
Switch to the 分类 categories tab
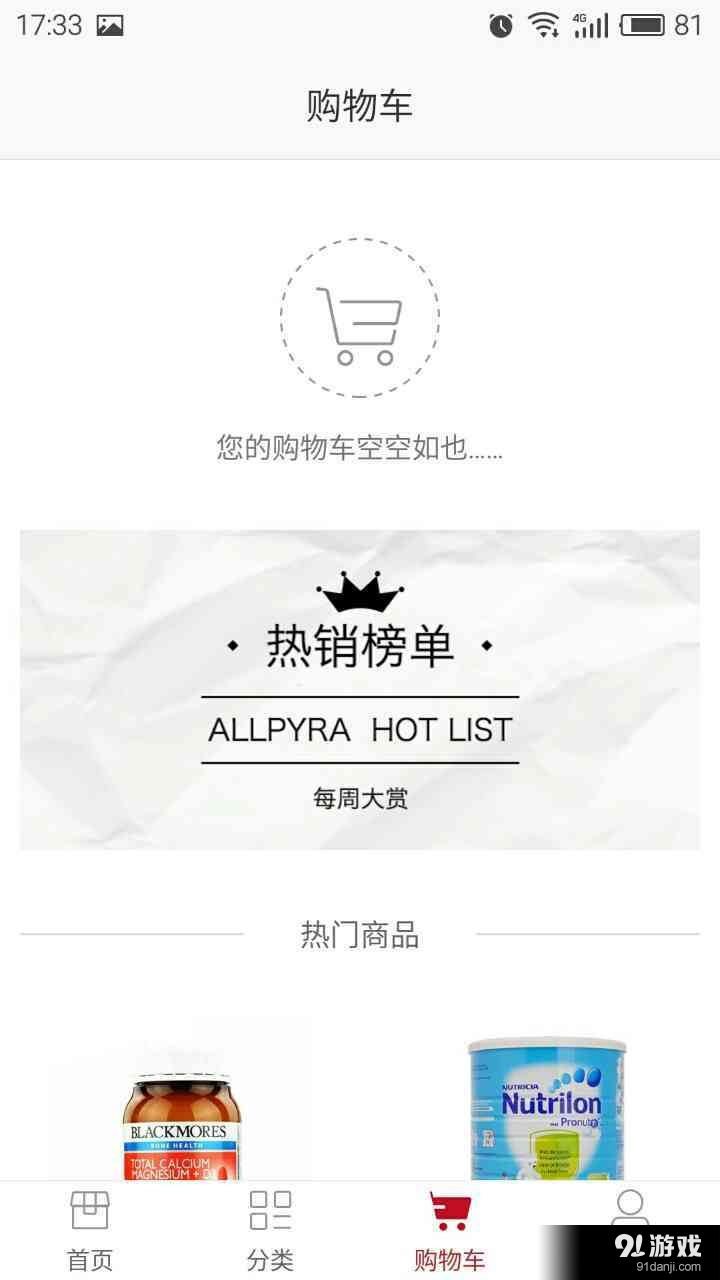click(x=270, y=1230)
